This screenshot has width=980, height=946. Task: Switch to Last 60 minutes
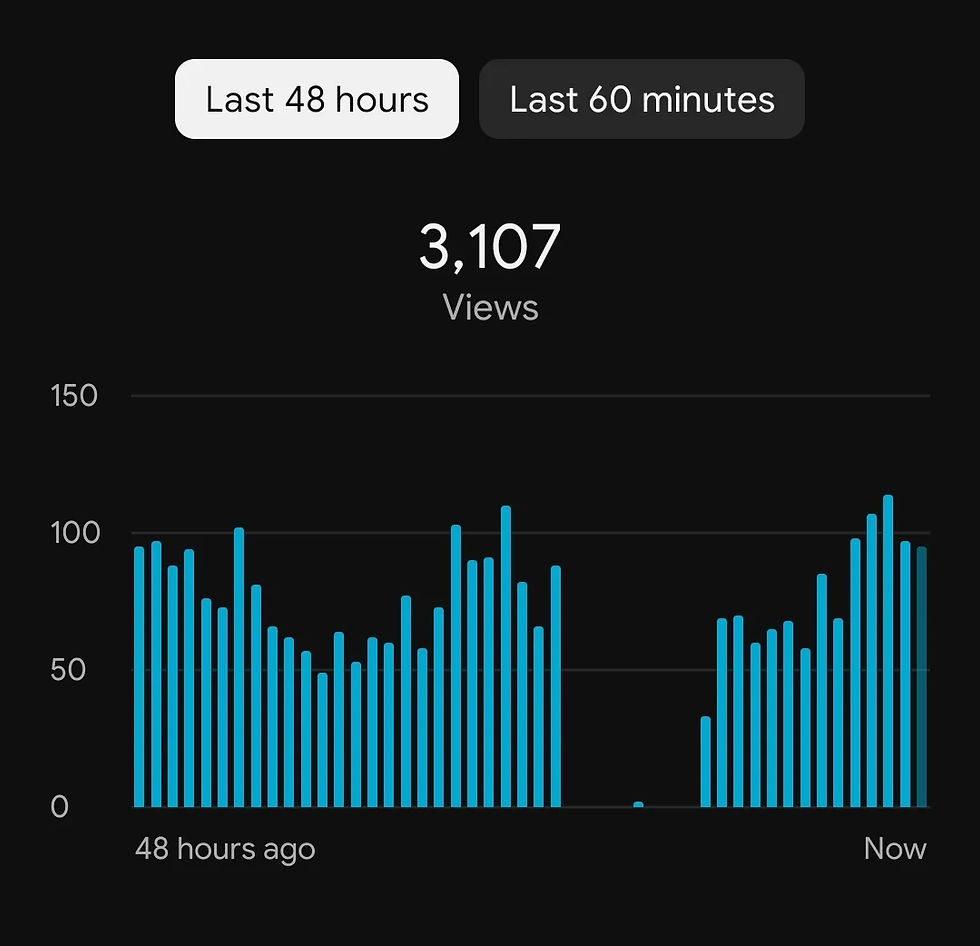pyautogui.click(x=642, y=99)
